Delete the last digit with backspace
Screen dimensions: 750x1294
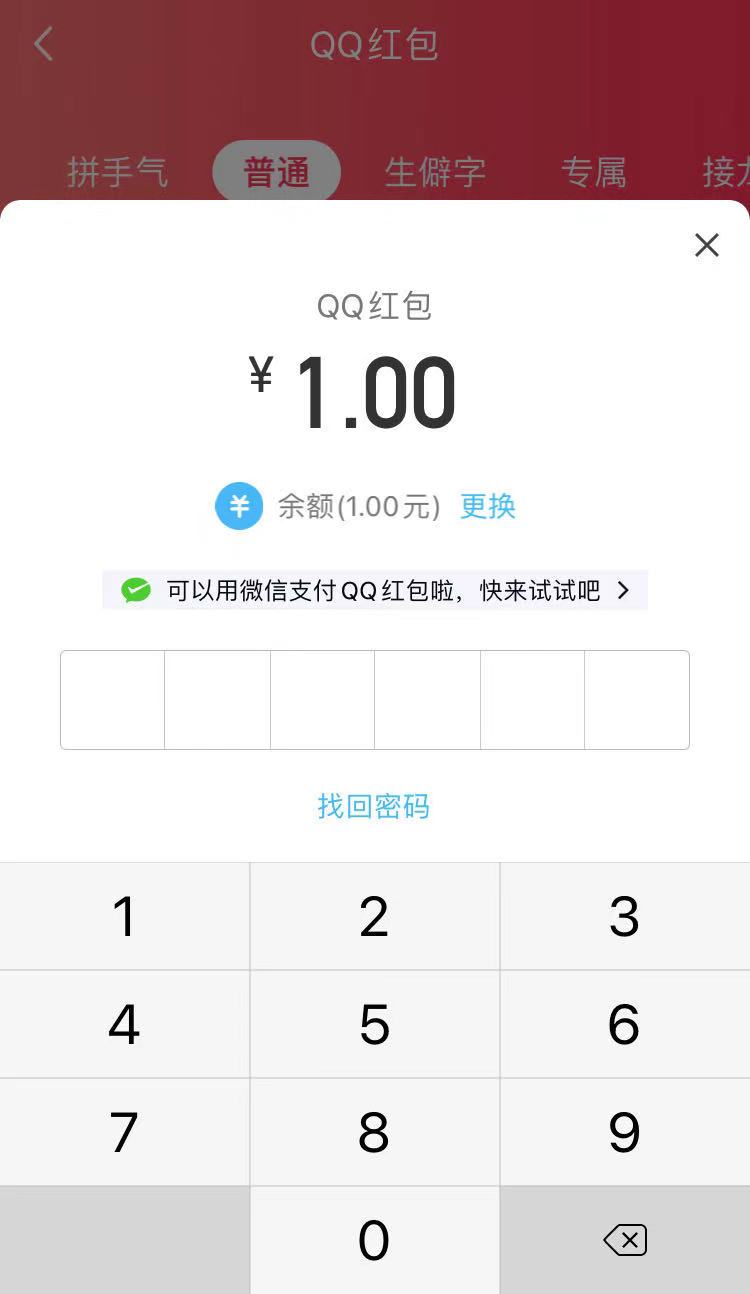click(x=625, y=1241)
